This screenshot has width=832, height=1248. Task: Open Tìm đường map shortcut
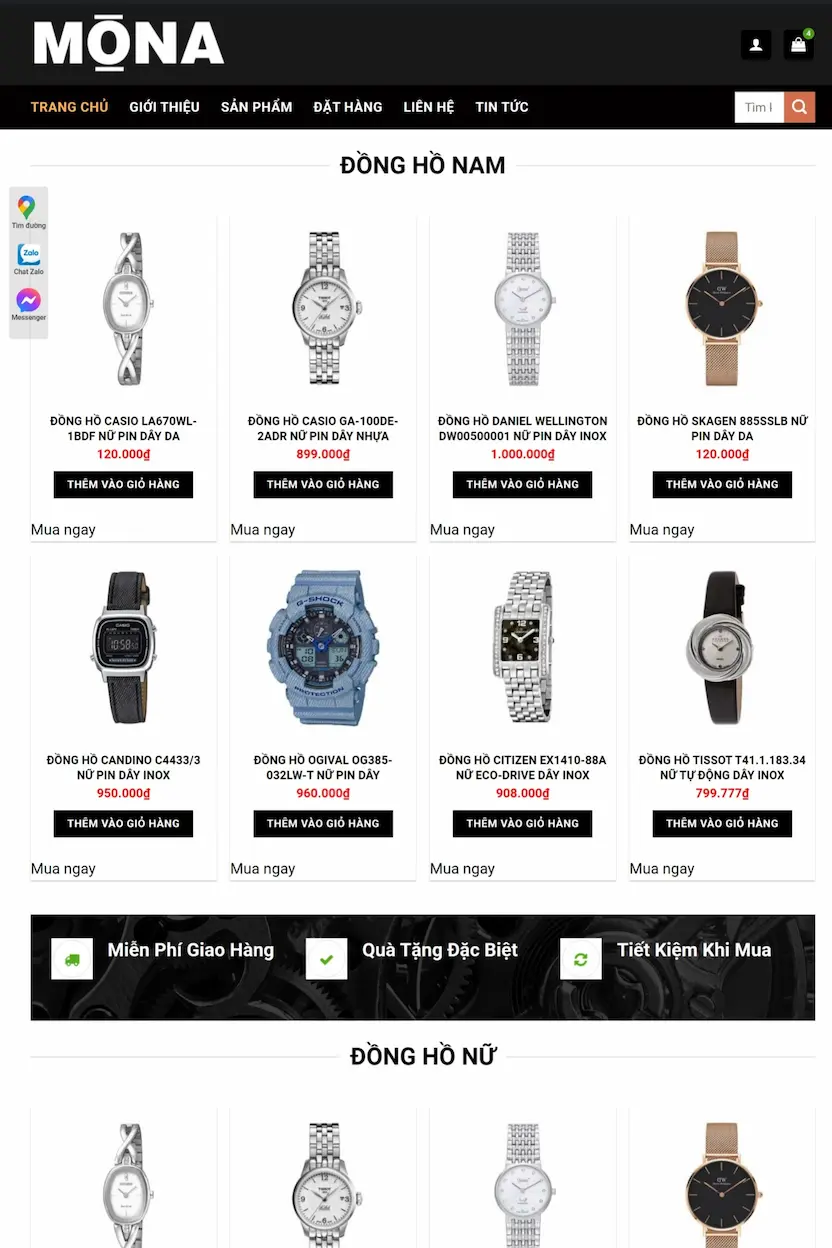[28, 212]
